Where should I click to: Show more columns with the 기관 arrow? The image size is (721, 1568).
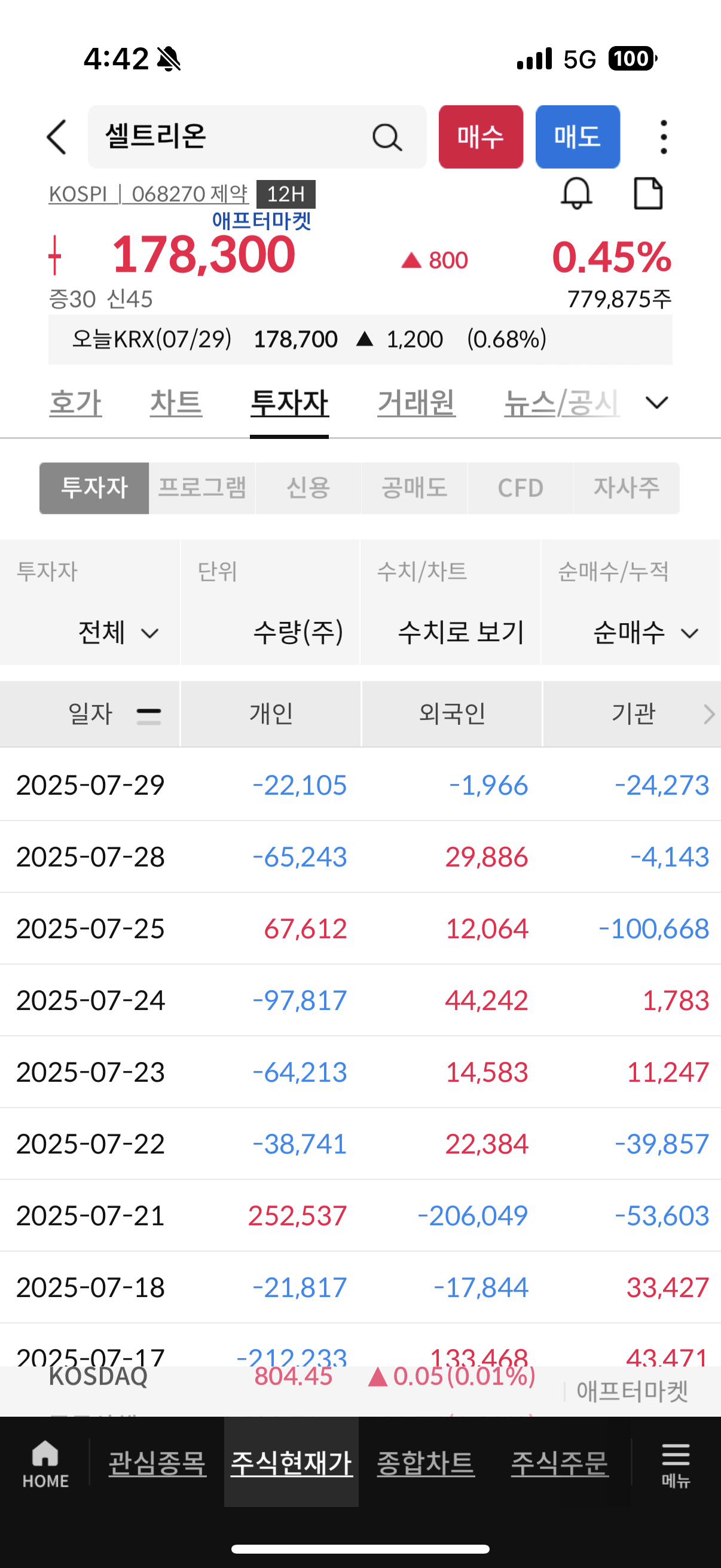click(x=709, y=714)
